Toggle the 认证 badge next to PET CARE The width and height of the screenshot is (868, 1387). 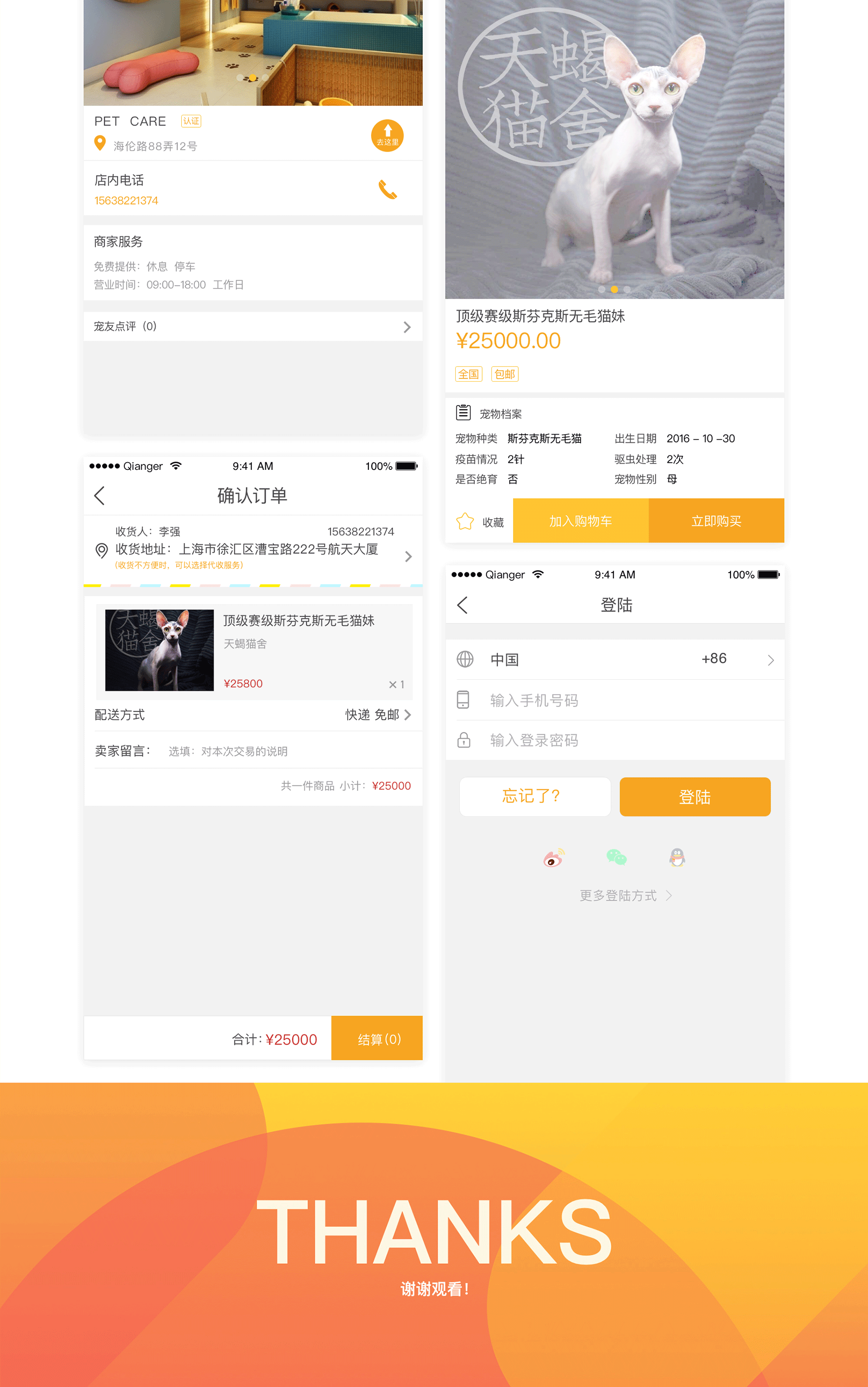[190, 121]
